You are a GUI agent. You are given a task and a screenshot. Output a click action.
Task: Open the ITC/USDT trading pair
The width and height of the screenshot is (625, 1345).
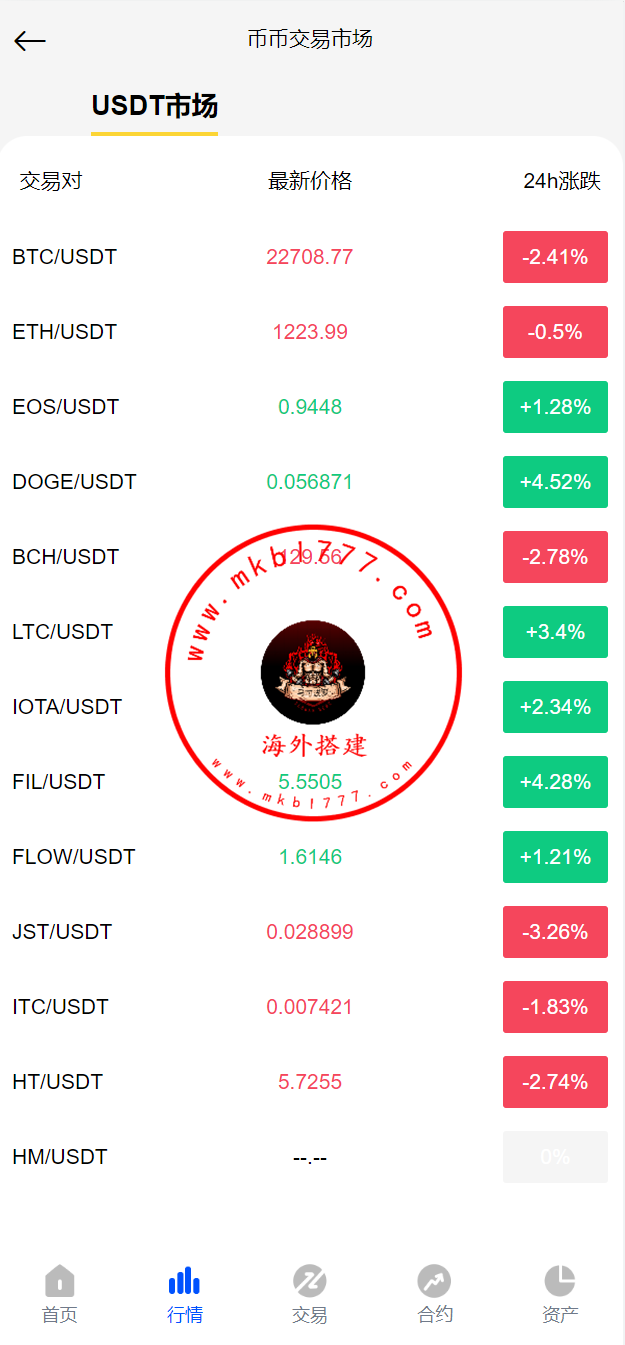[312, 1007]
